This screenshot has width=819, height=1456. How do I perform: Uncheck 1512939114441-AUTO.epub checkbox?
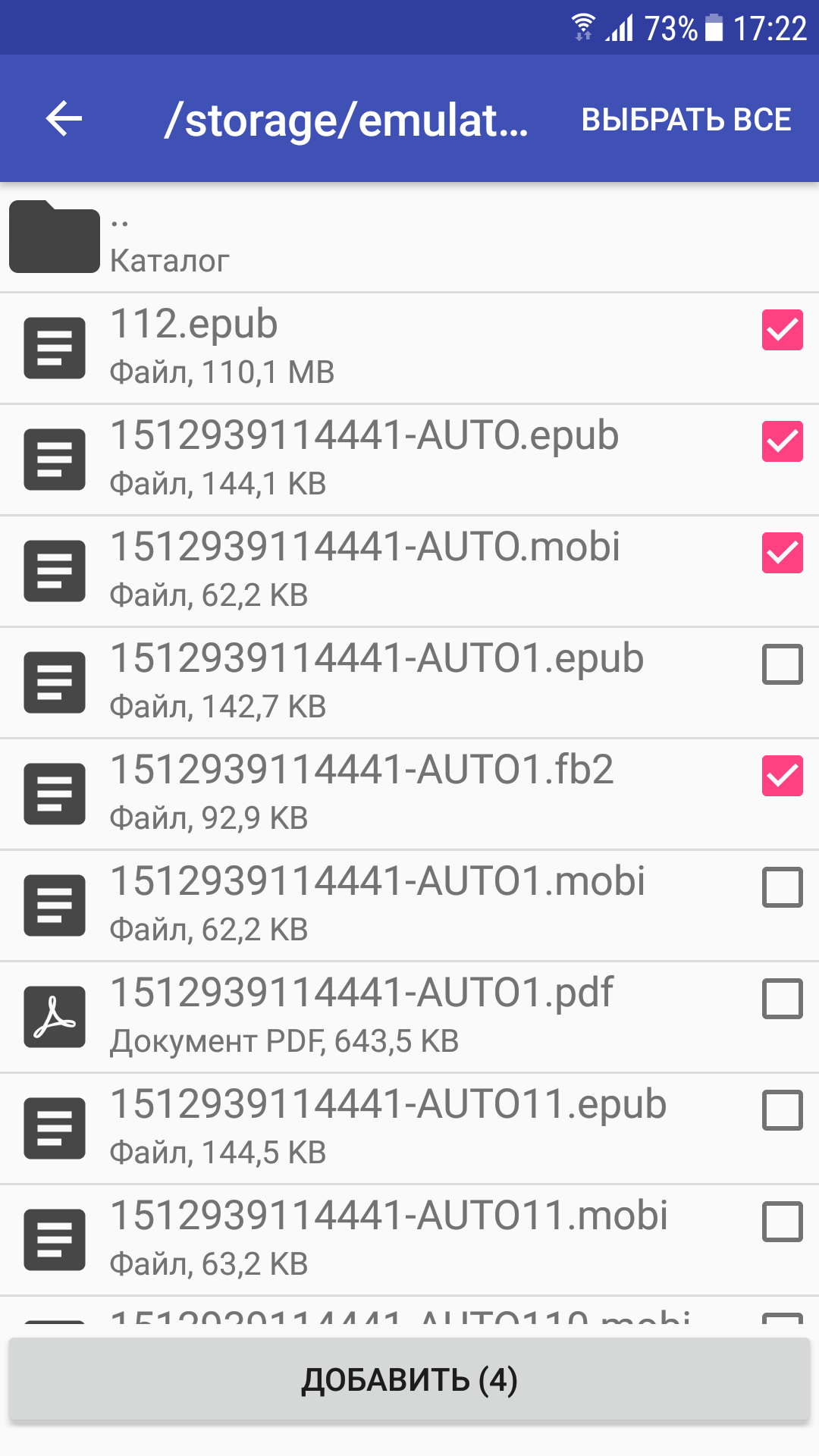tap(783, 441)
